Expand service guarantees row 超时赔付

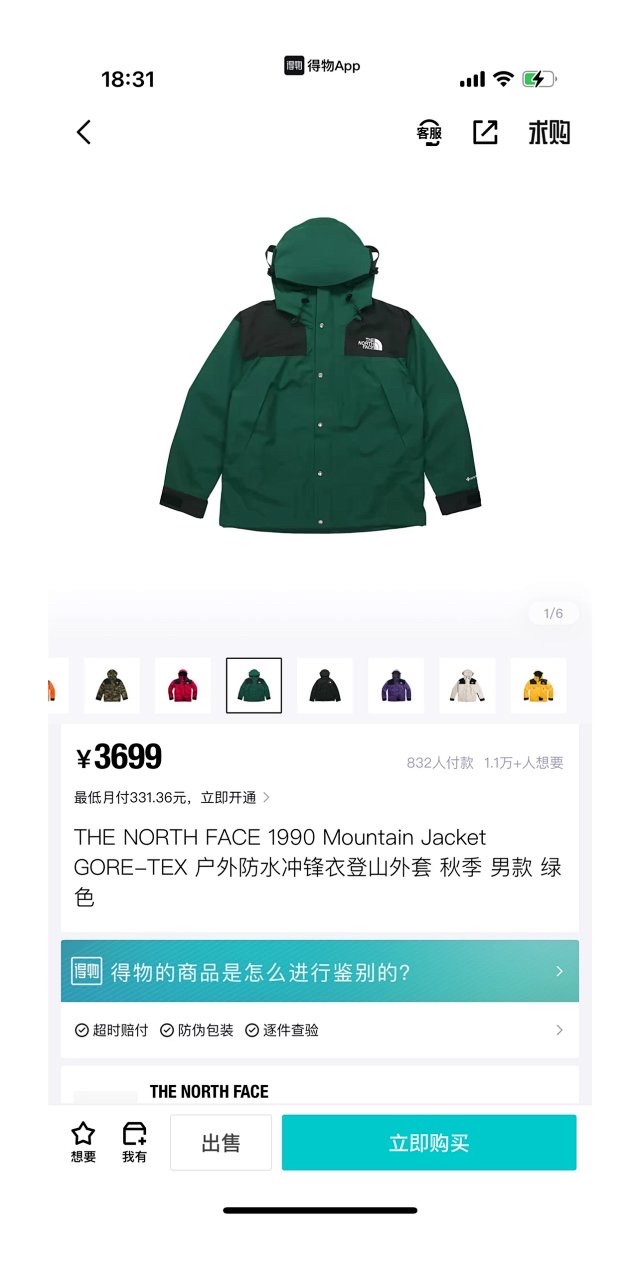[320, 1030]
